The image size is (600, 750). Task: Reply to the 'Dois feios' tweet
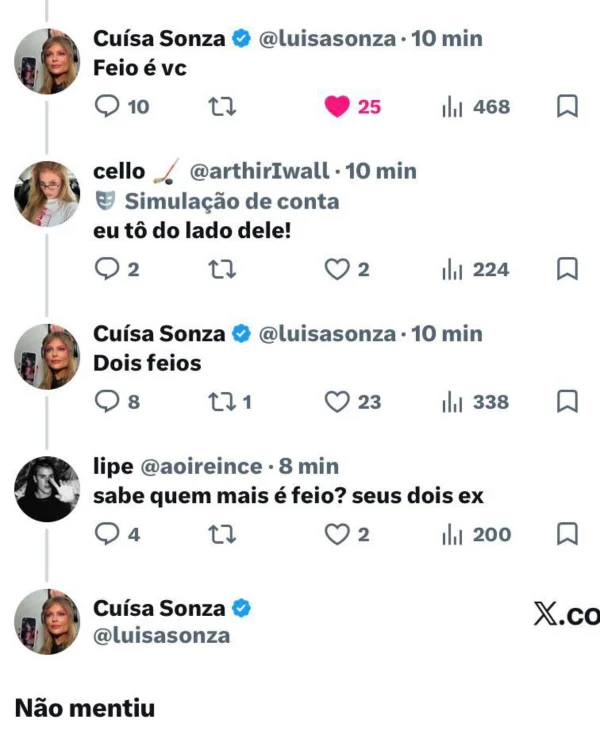[106, 402]
